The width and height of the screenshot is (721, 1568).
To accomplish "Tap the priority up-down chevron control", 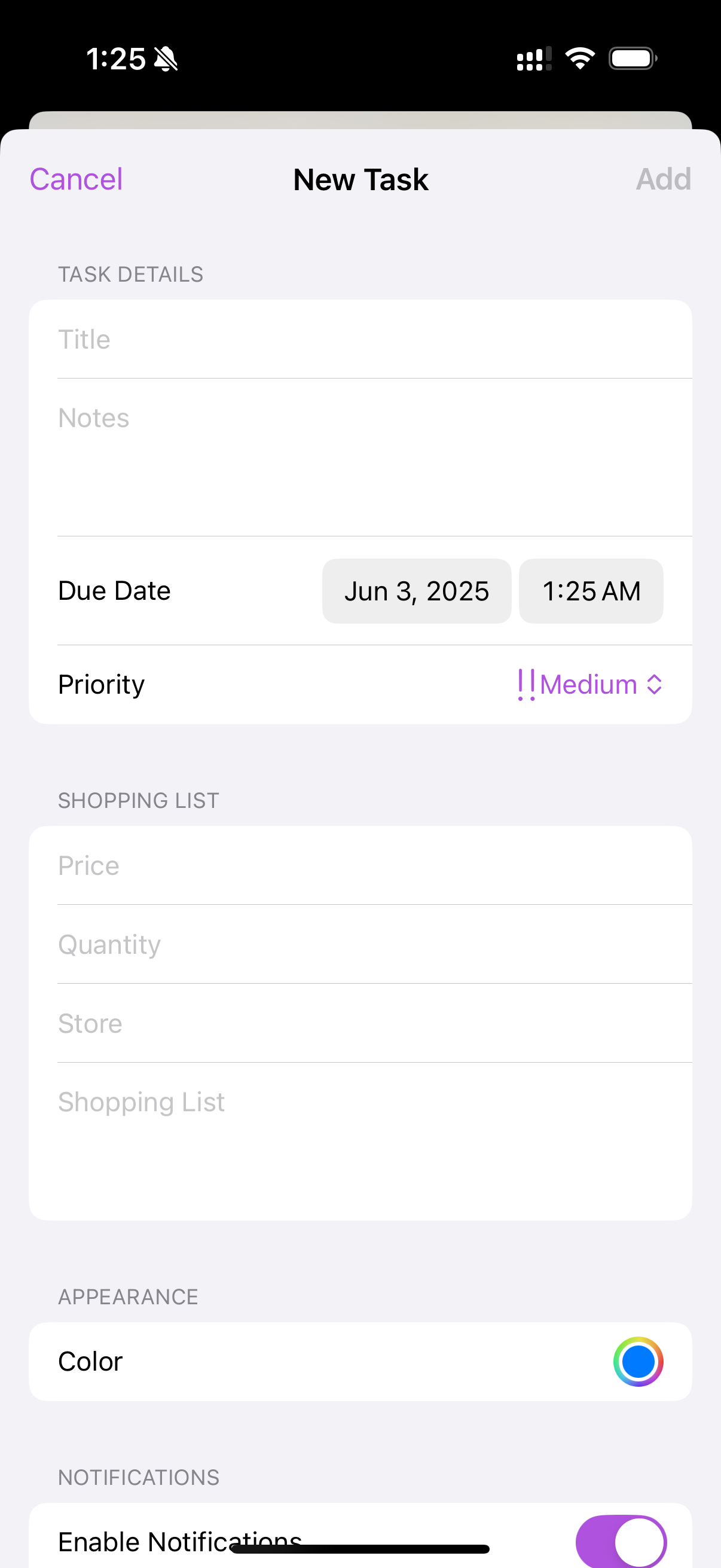I will tap(655, 684).
